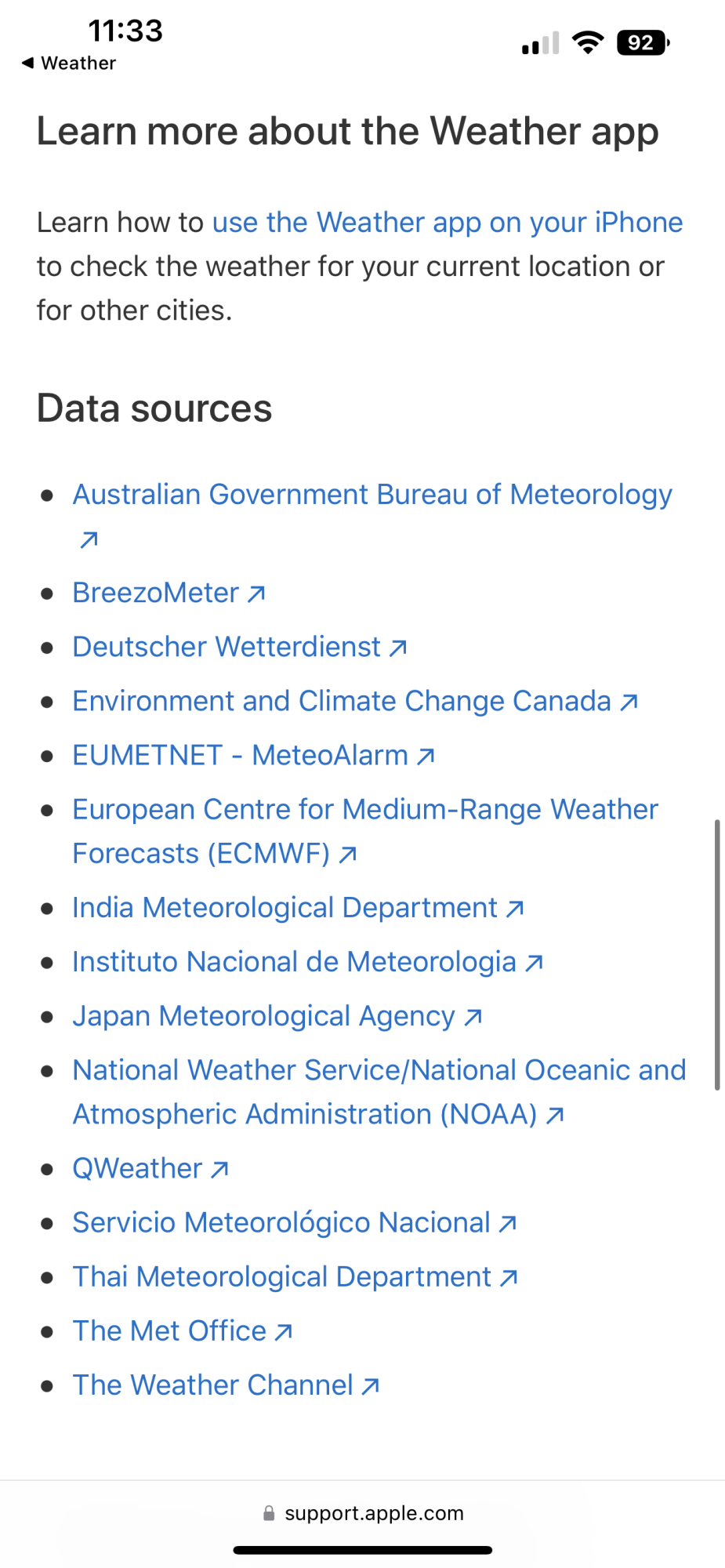Screen dimensions: 725x1568
Task: Return to the Weather app via back arrow
Action: (x=68, y=63)
